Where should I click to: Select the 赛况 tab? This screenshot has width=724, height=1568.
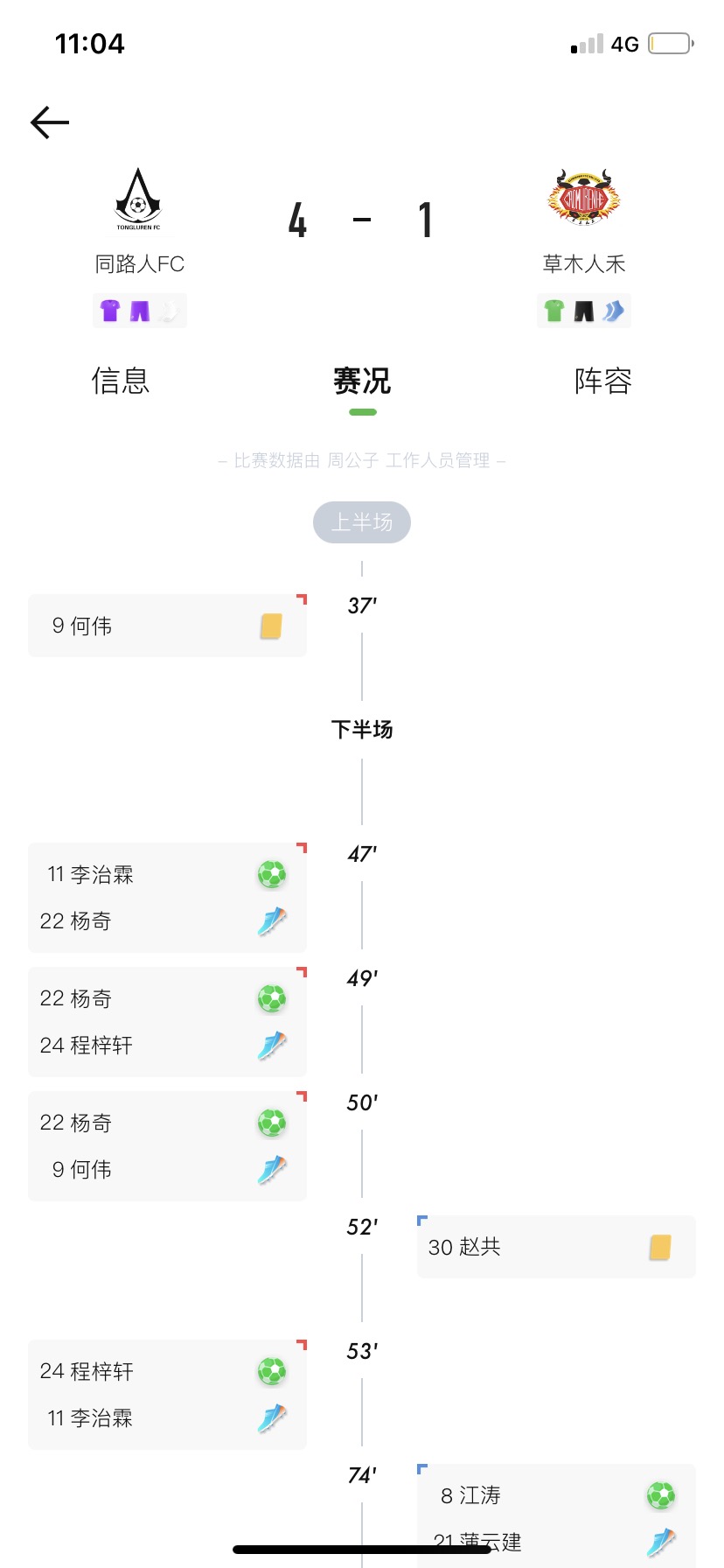tap(361, 381)
